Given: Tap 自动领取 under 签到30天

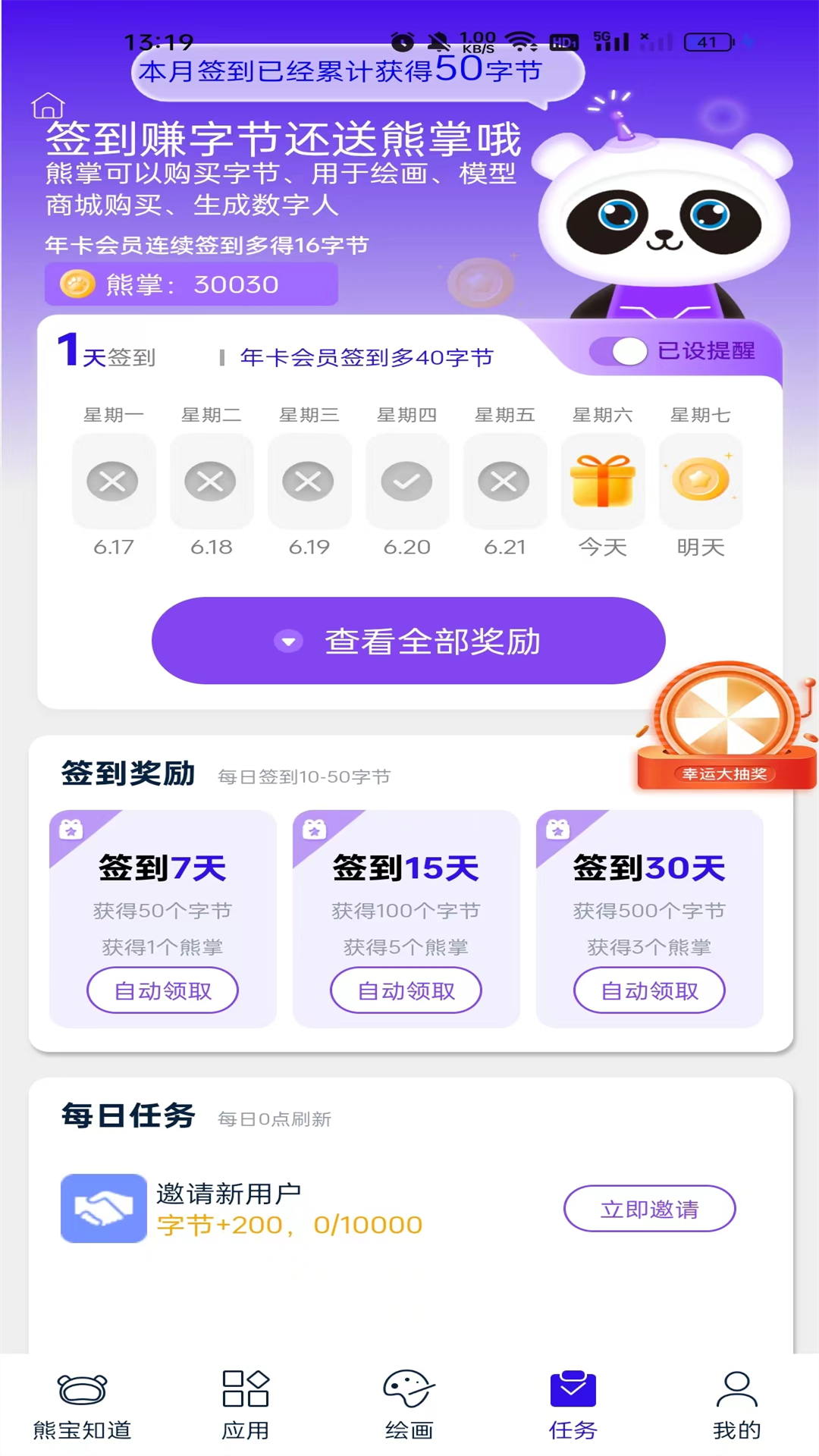Looking at the screenshot, I should pyautogui.click(x=649, y=990).
